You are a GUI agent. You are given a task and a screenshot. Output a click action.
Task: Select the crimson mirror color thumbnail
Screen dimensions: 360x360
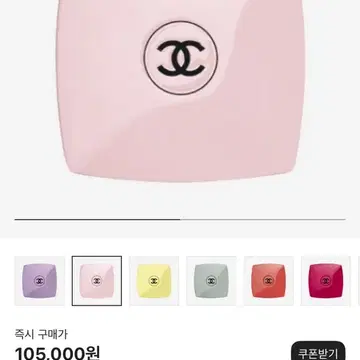[x=326, y=281]
